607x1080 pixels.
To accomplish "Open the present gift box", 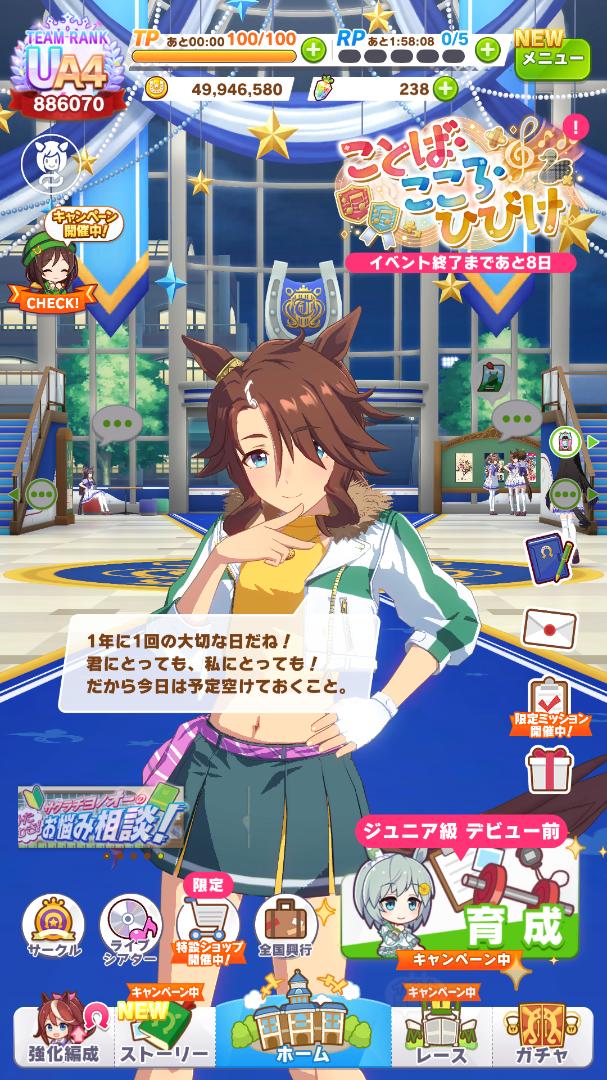I will tap(549, 769).
